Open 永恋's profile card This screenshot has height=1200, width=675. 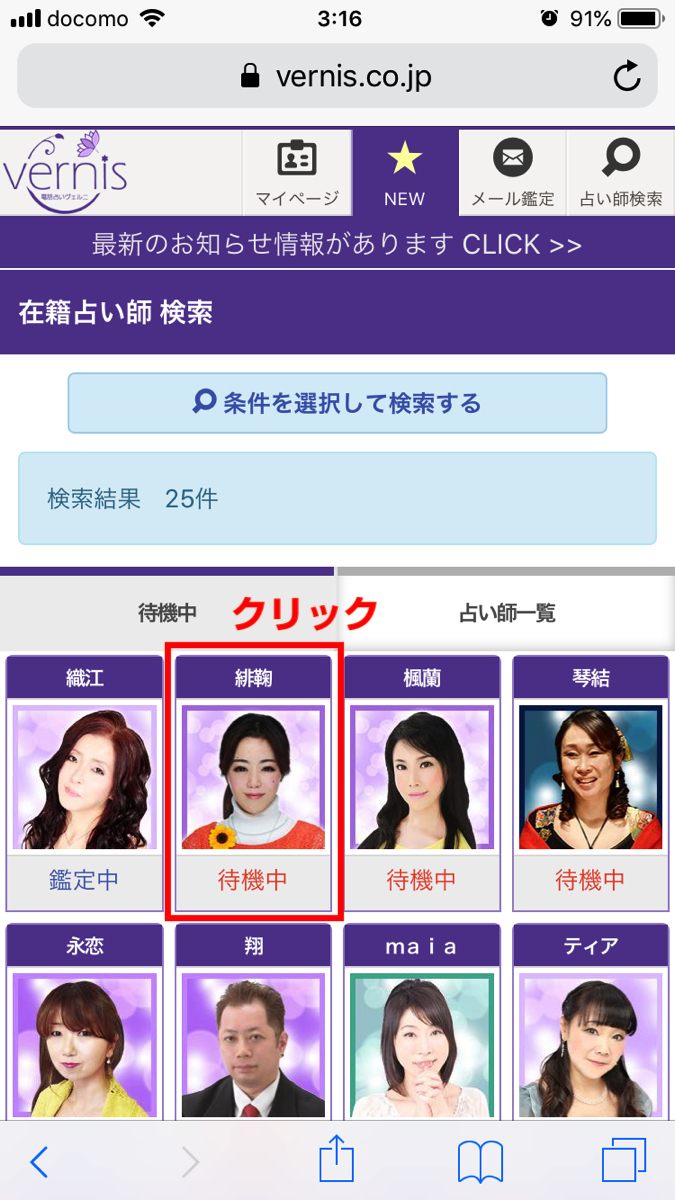click(84, 1018)
